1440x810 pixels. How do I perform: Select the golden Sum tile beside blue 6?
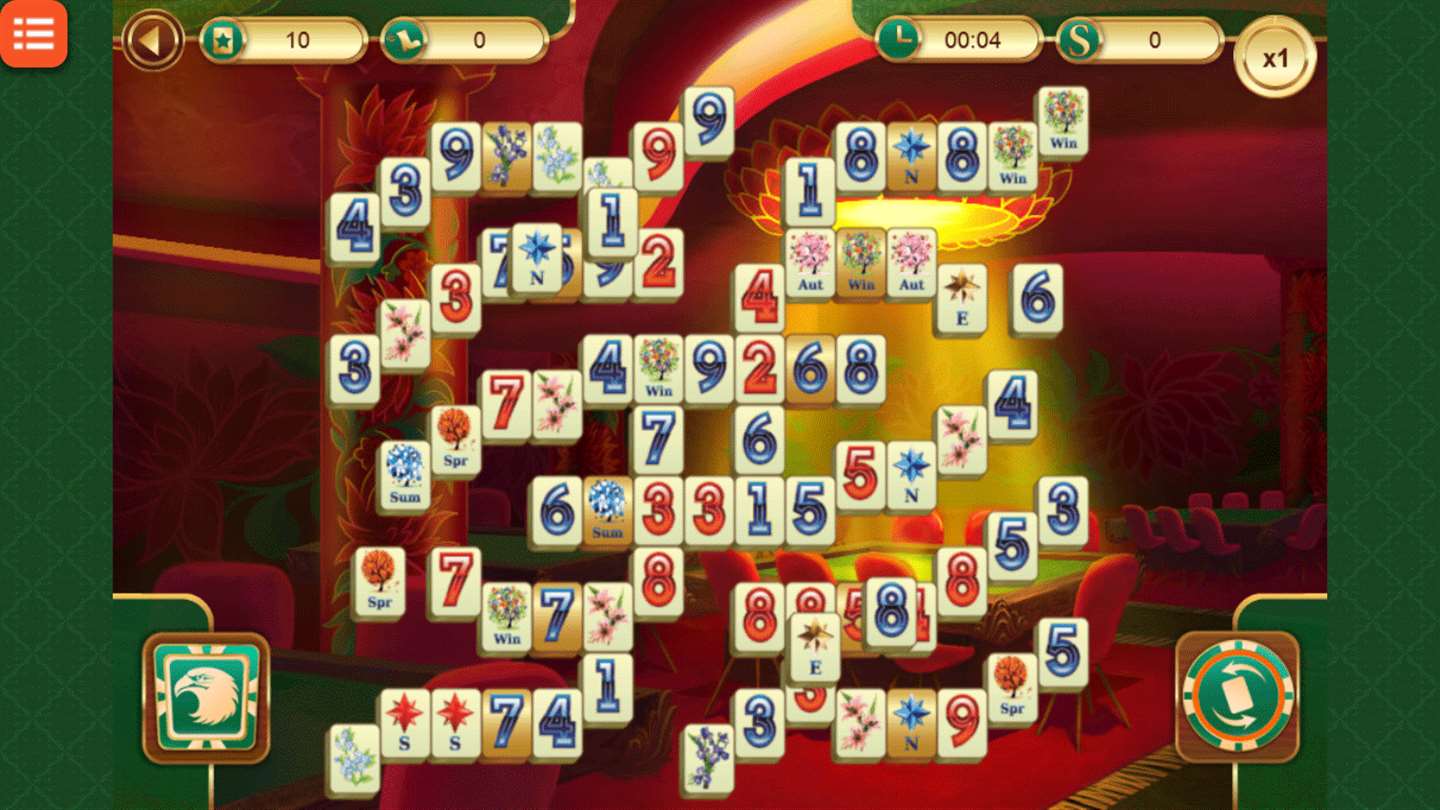point(607,511)
